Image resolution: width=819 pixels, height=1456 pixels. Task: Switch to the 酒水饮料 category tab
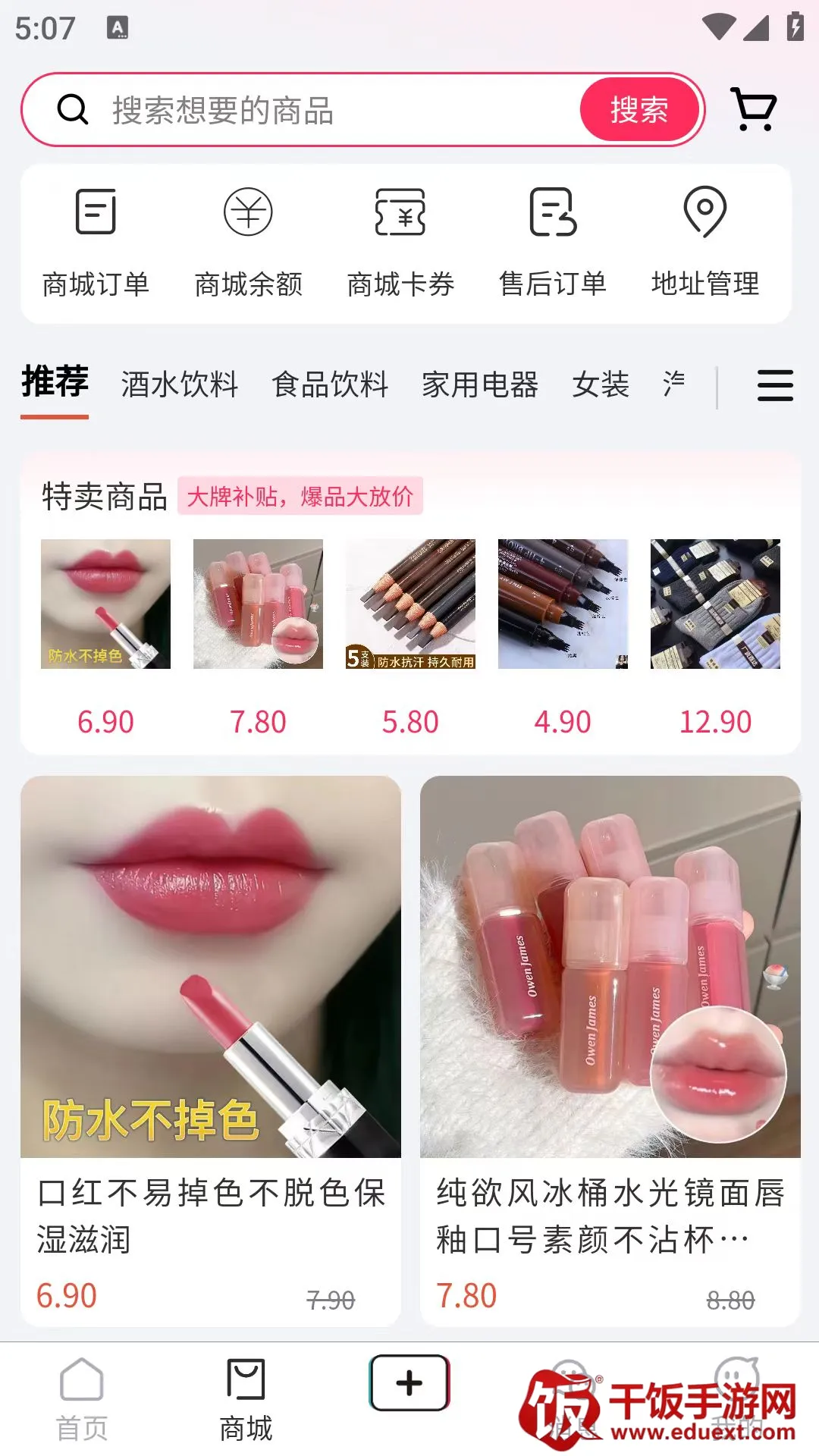point(180,384)
